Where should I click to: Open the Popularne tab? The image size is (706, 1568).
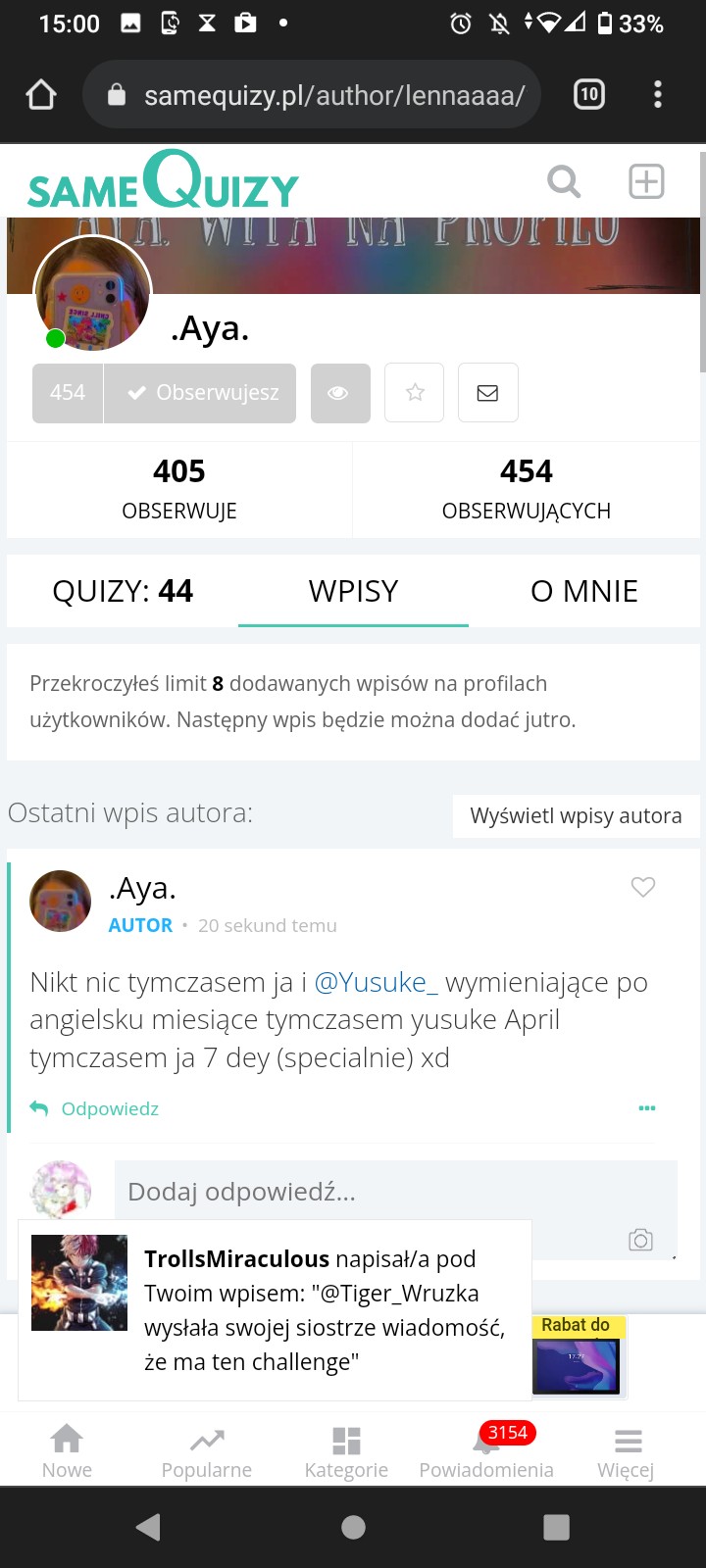[x=206, y=1451]
